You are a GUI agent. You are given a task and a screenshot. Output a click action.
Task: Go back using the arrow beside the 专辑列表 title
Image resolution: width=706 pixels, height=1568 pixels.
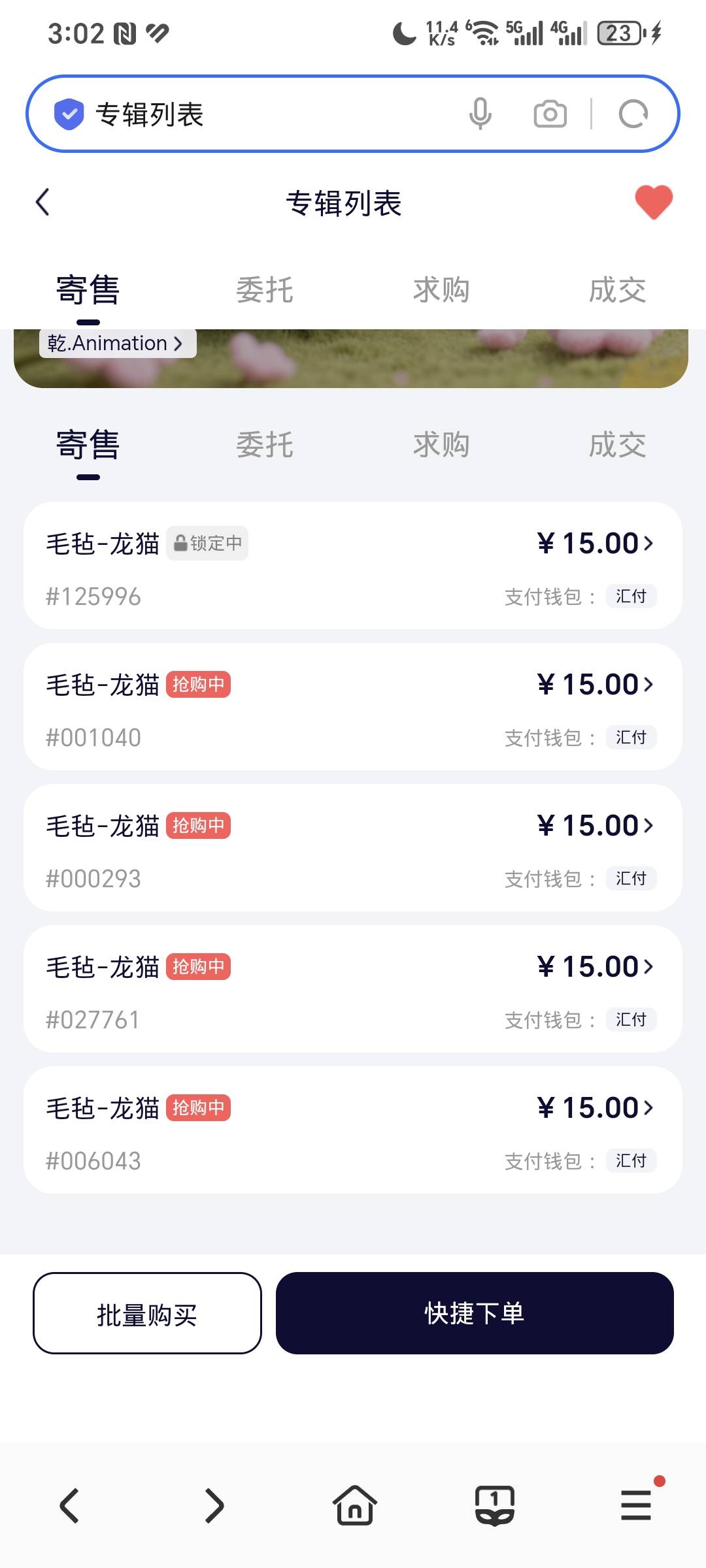tap(42, 202)
